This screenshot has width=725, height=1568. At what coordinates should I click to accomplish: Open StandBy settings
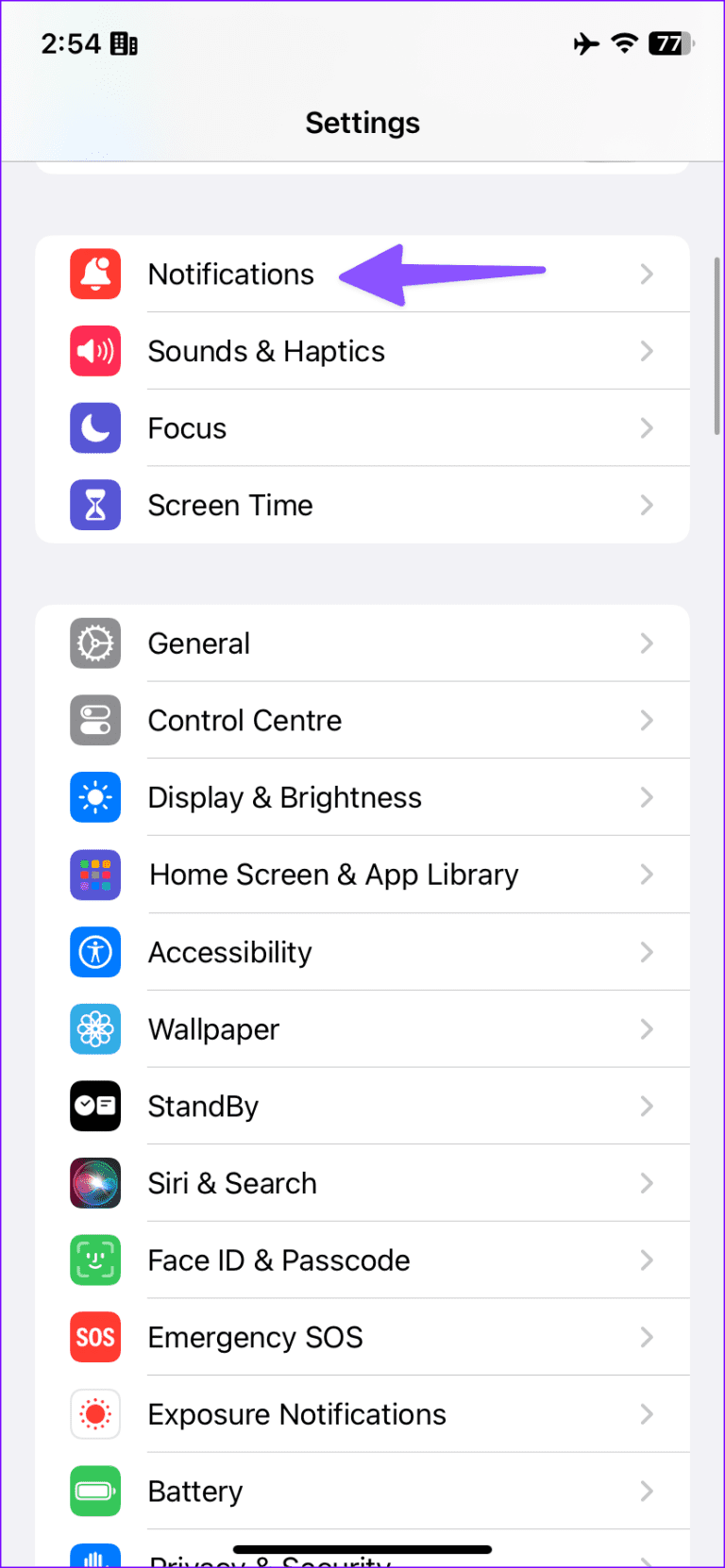click(x=203, y=1107)
